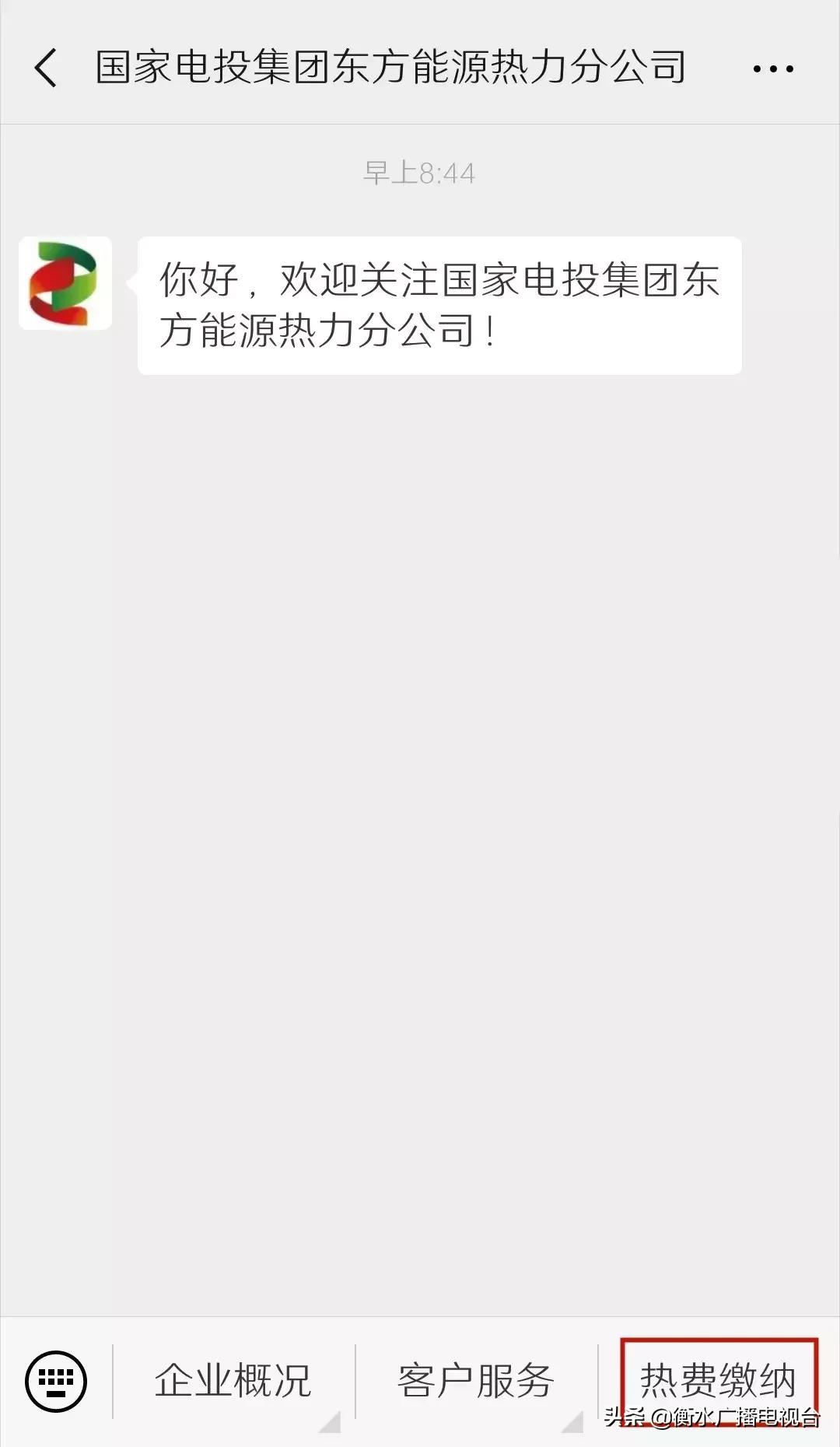This screenshot has height=1447, width=840.
Task: Tap the chat back navigation chevron
Action: click(47, 68)
